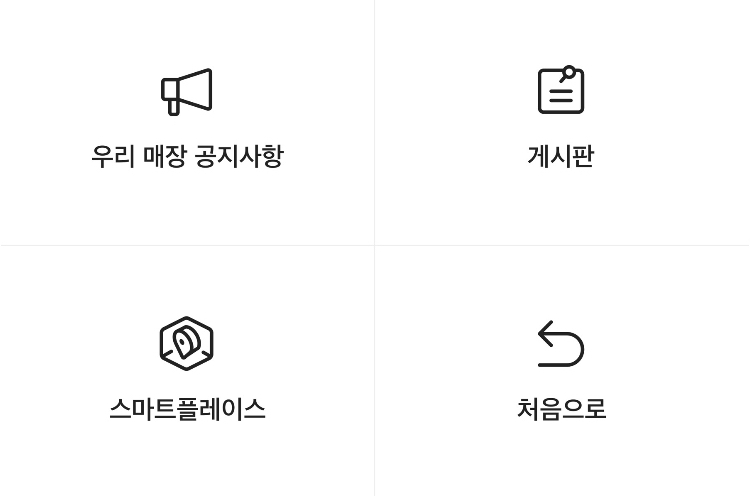Image resolution: width=750 pixels, height=496 pixels.
Task: Open 우리 매장 공지사항 menu
Action: [x=187, y=120]
